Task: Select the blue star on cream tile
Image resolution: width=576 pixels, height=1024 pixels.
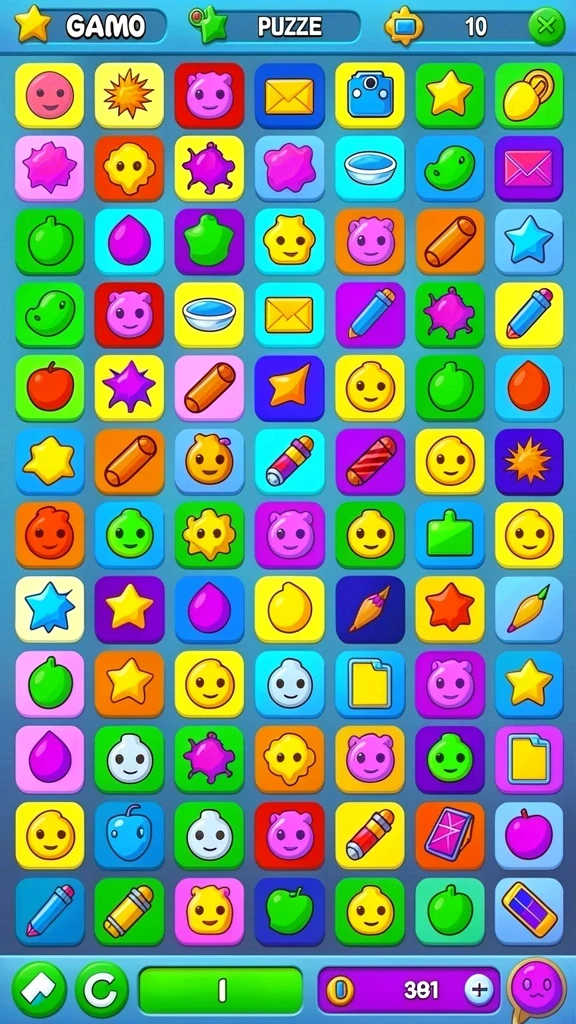Action: point(50,609)
